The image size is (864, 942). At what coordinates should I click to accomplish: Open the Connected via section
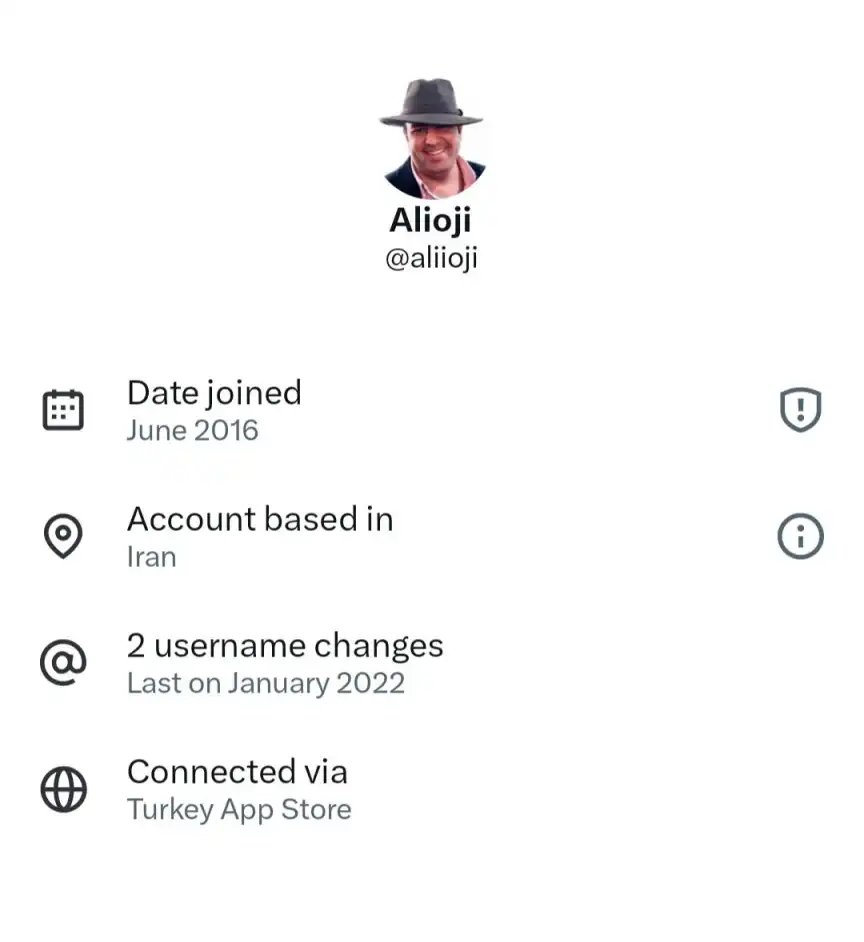coord(238,772)
